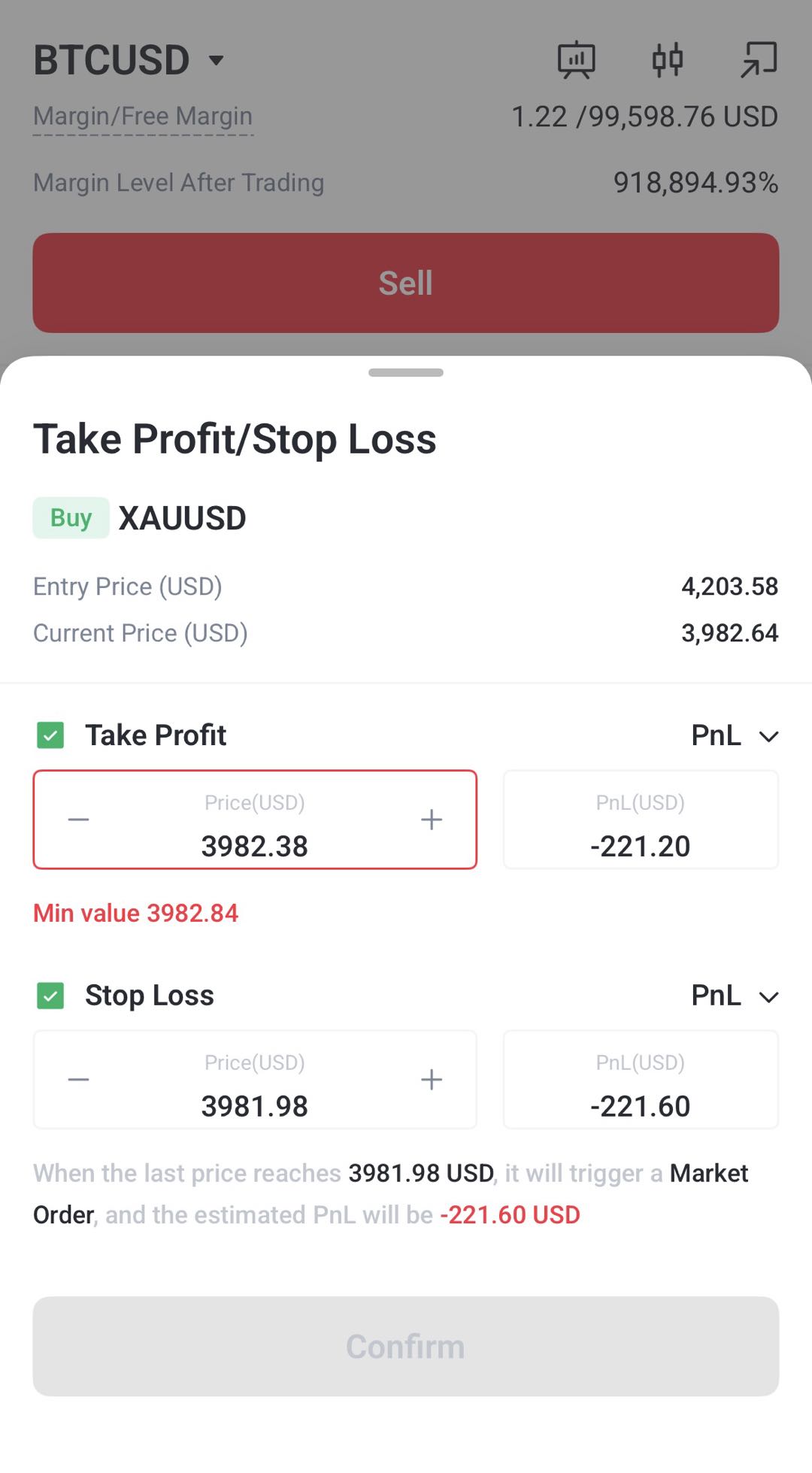Decrease the Stop Loss price with minus
Image resolution: width=812 pixels, height=1473 pixels.
(x=79, y=1080)
